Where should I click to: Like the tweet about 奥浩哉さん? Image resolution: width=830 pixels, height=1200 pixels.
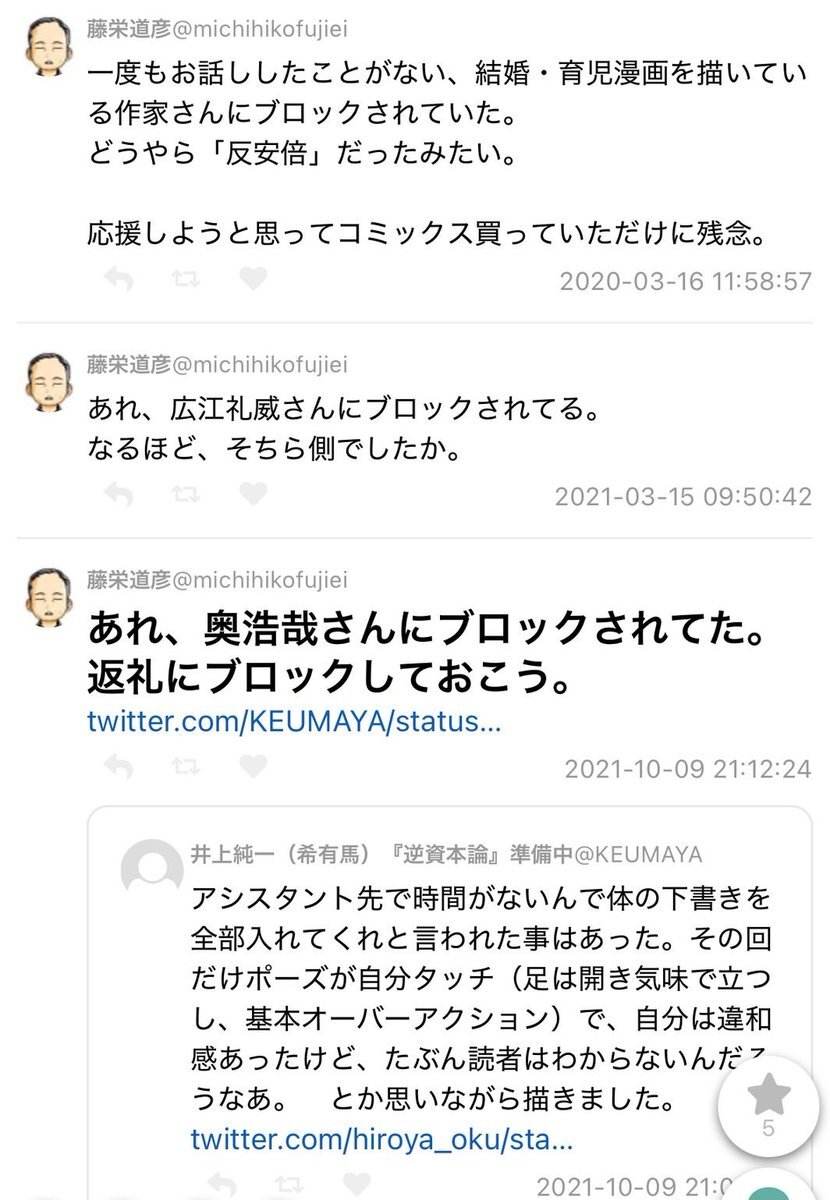pyautogui.click(x=253, y=767)
